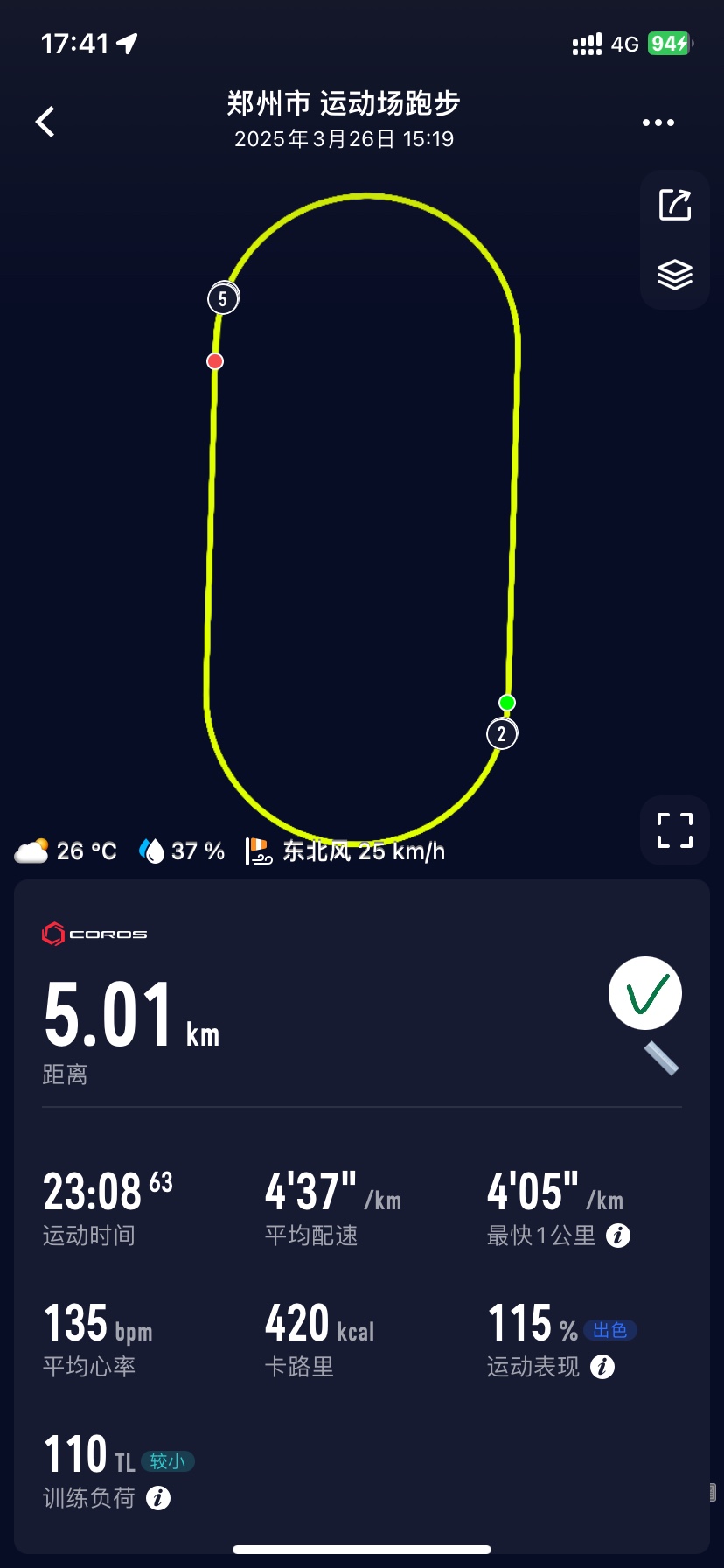The width and height of the screenshot is (724, 1568).
Task: Show info about 最快1公里
Action: point(618,1235)
